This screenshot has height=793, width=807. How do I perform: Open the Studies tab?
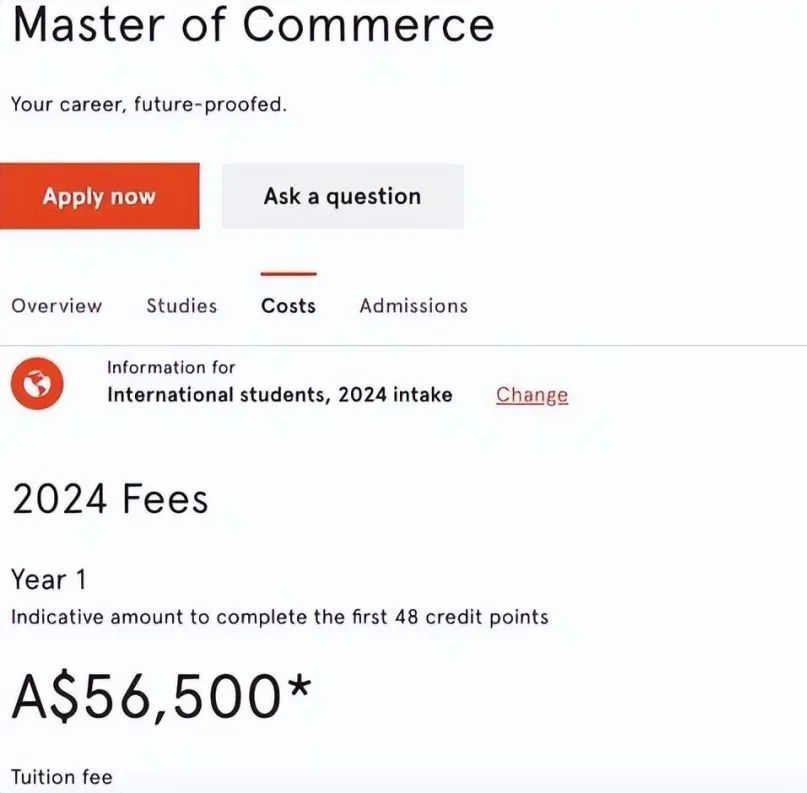pyautogui.click(x=181, y=306)
